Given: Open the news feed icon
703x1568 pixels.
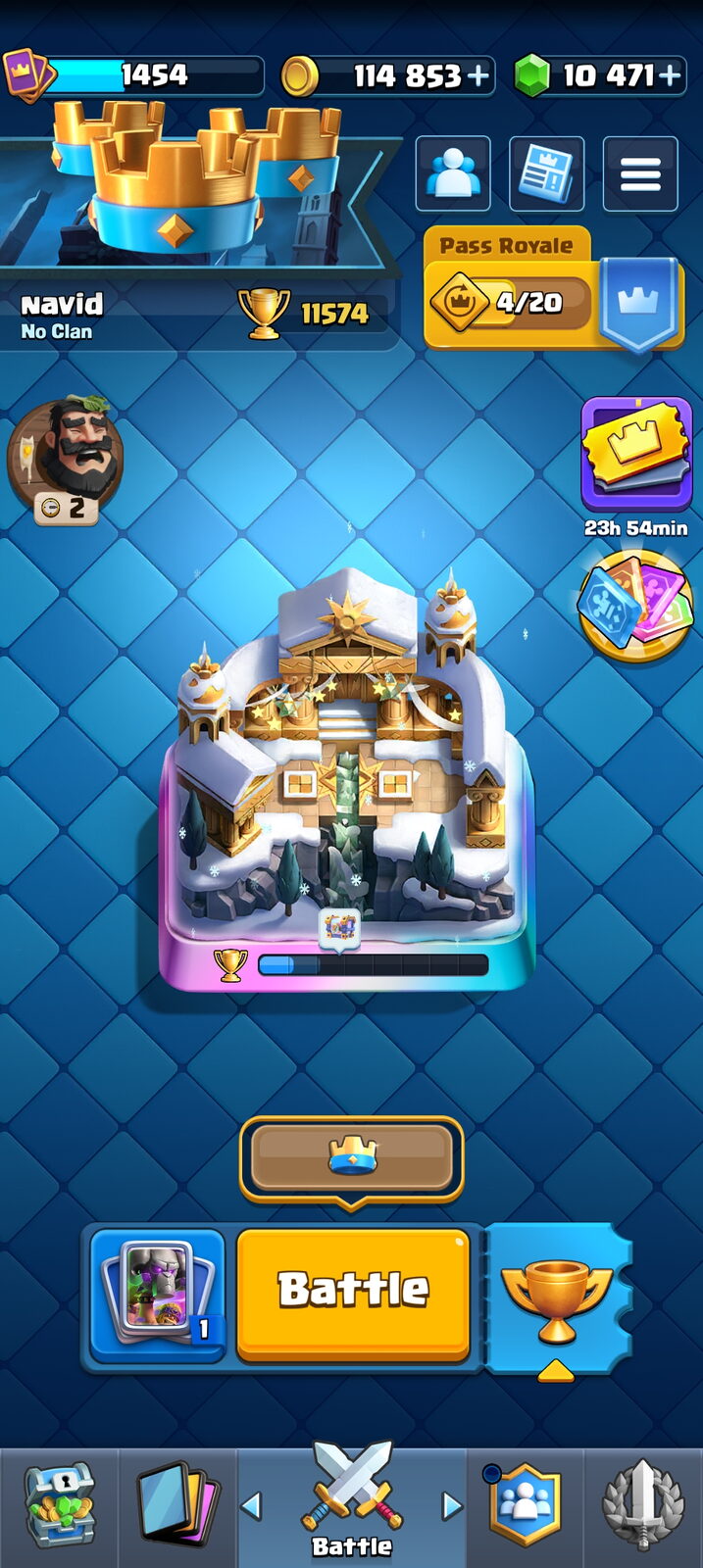Looking at the screenshot, I should 547,173.
